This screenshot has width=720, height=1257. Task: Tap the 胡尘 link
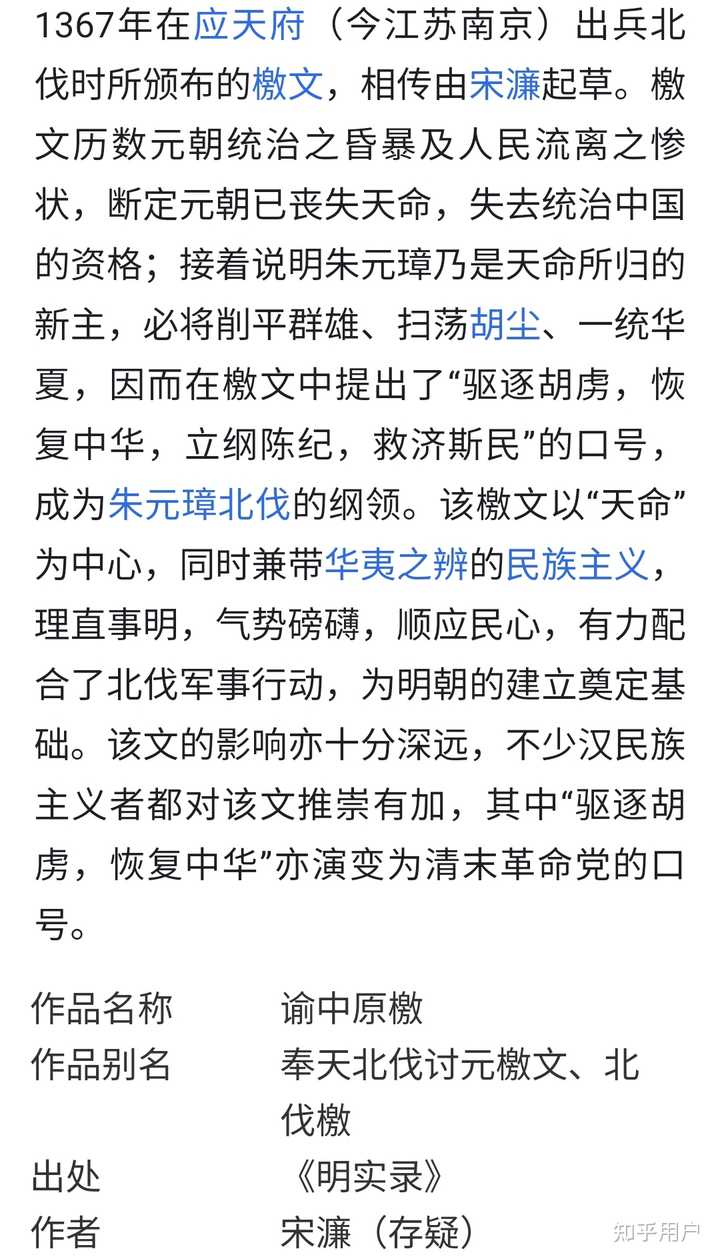point(505,324)
